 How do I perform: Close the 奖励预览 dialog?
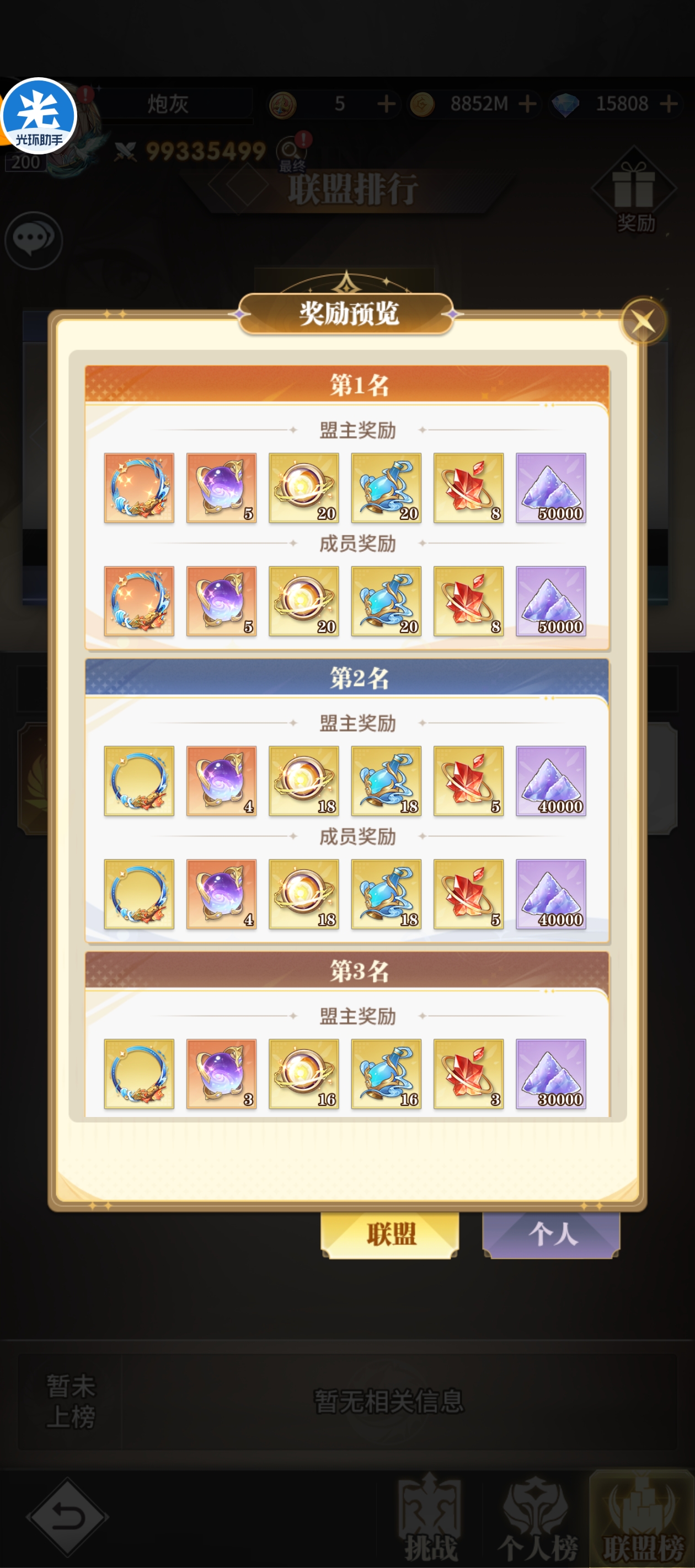(643, 321)
